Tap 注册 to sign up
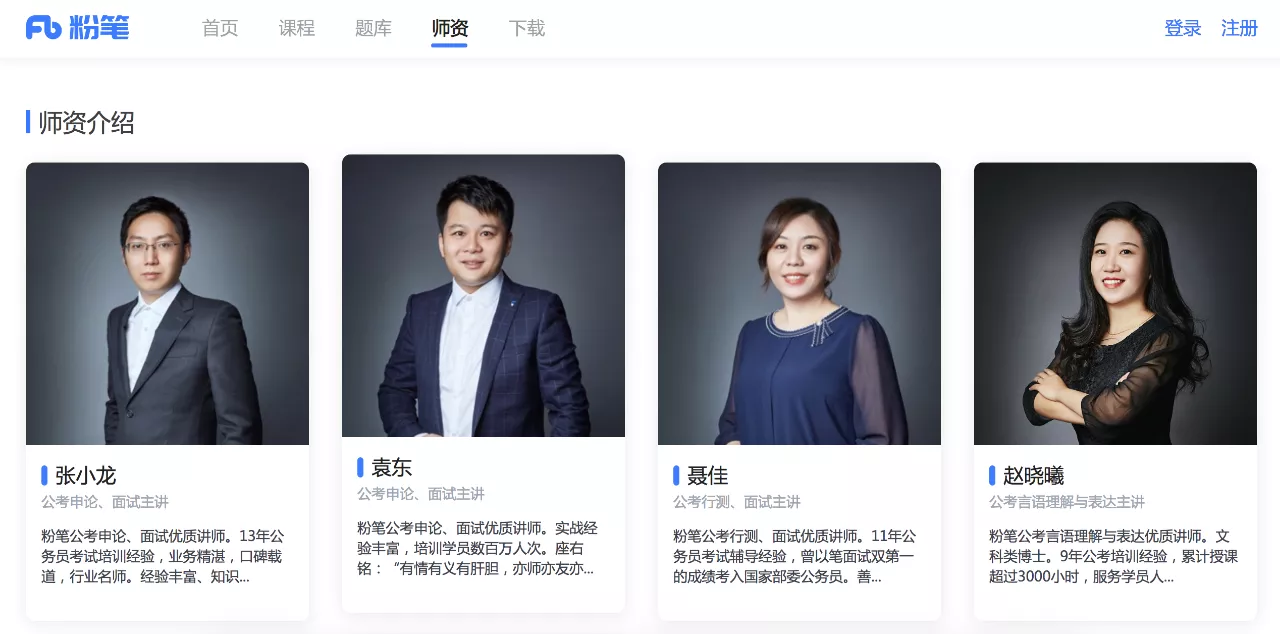This screenshot has height=634, width=1280. (1239, 29)
